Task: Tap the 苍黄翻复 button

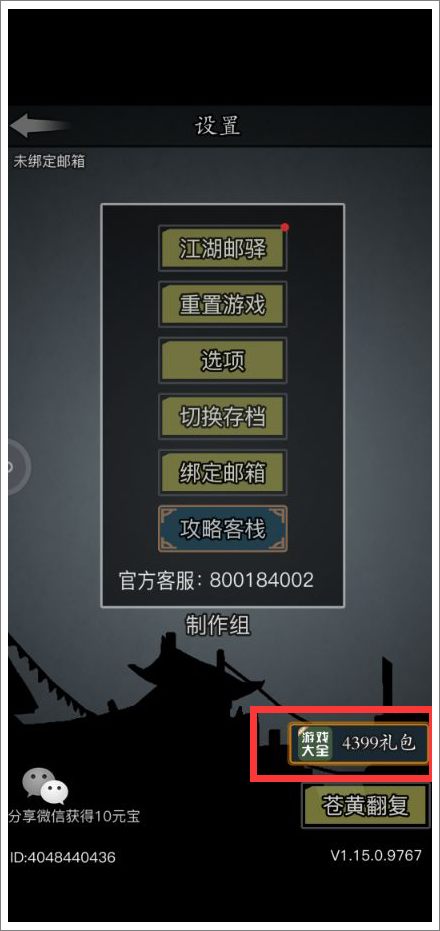Action: click(366, 806)
